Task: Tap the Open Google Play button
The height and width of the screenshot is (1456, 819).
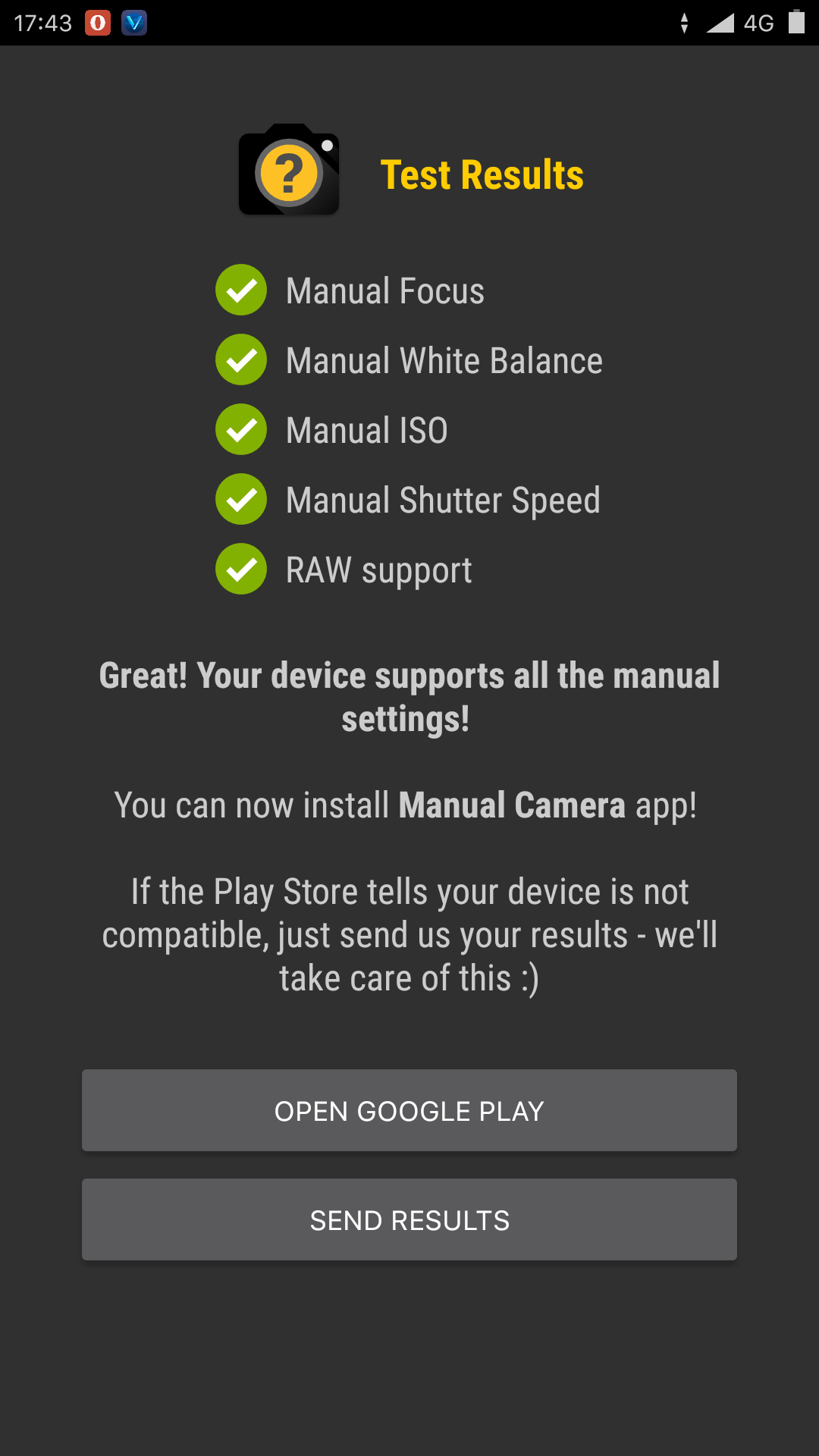Action: [x=409, y=1110]
